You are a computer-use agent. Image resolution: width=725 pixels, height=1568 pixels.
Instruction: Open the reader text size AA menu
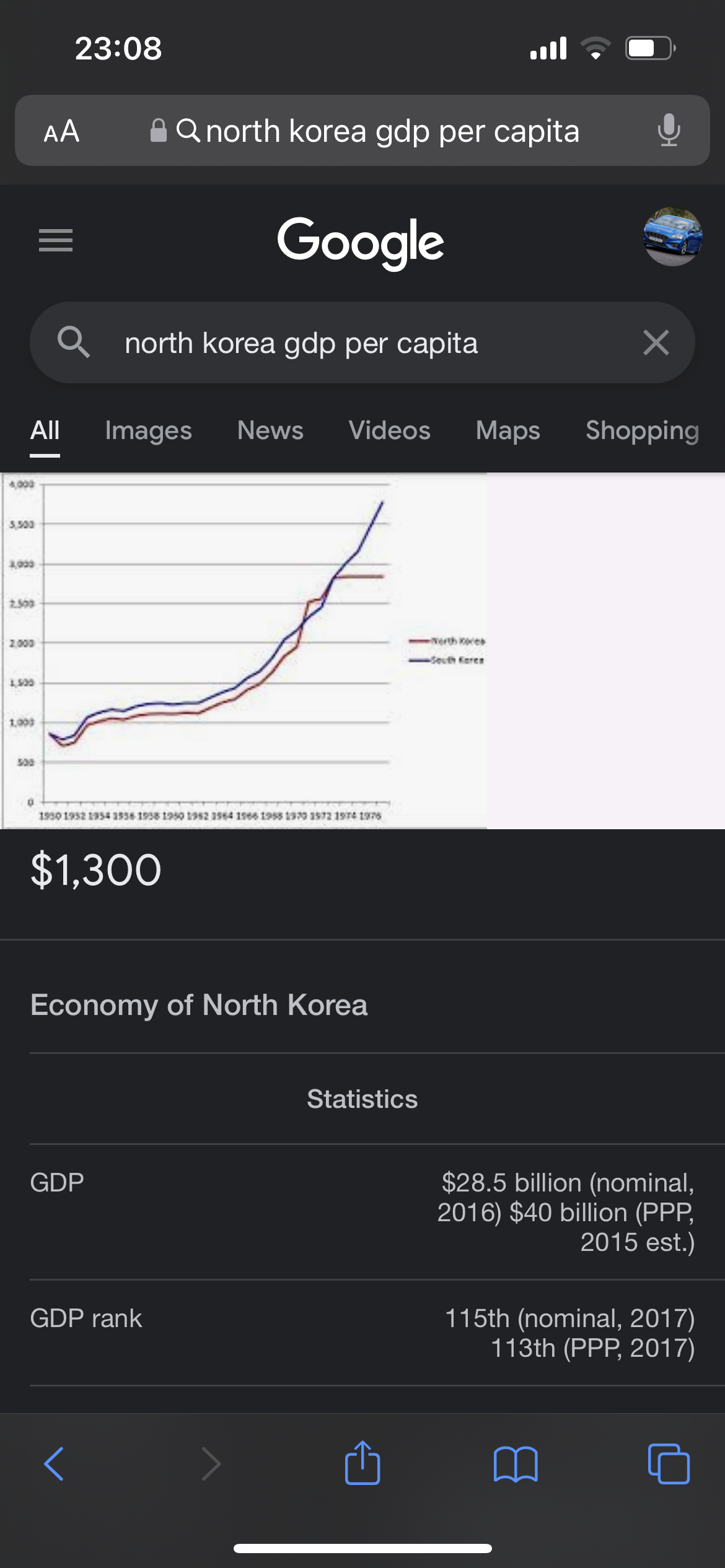[x=61, y=131]
